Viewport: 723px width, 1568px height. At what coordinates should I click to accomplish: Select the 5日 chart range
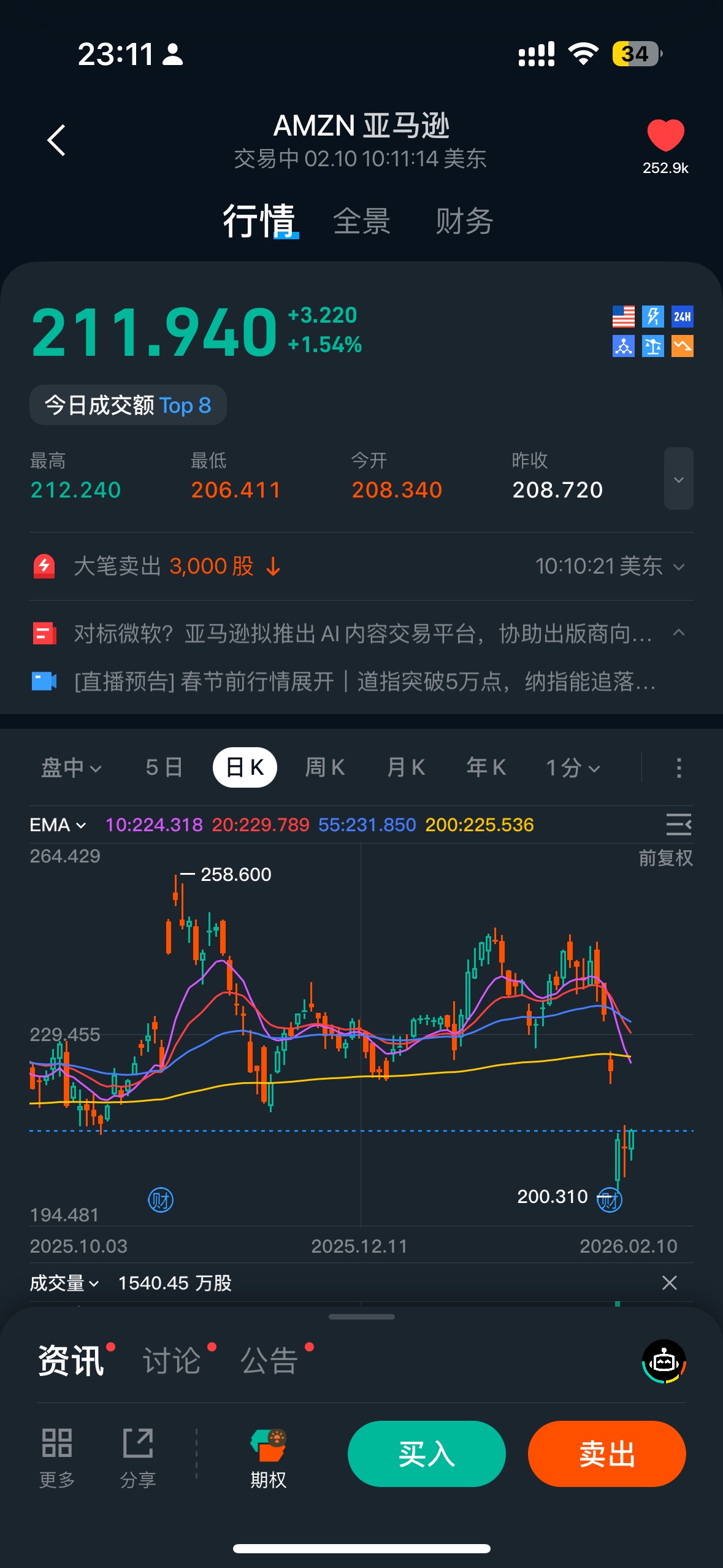point(164,767)
